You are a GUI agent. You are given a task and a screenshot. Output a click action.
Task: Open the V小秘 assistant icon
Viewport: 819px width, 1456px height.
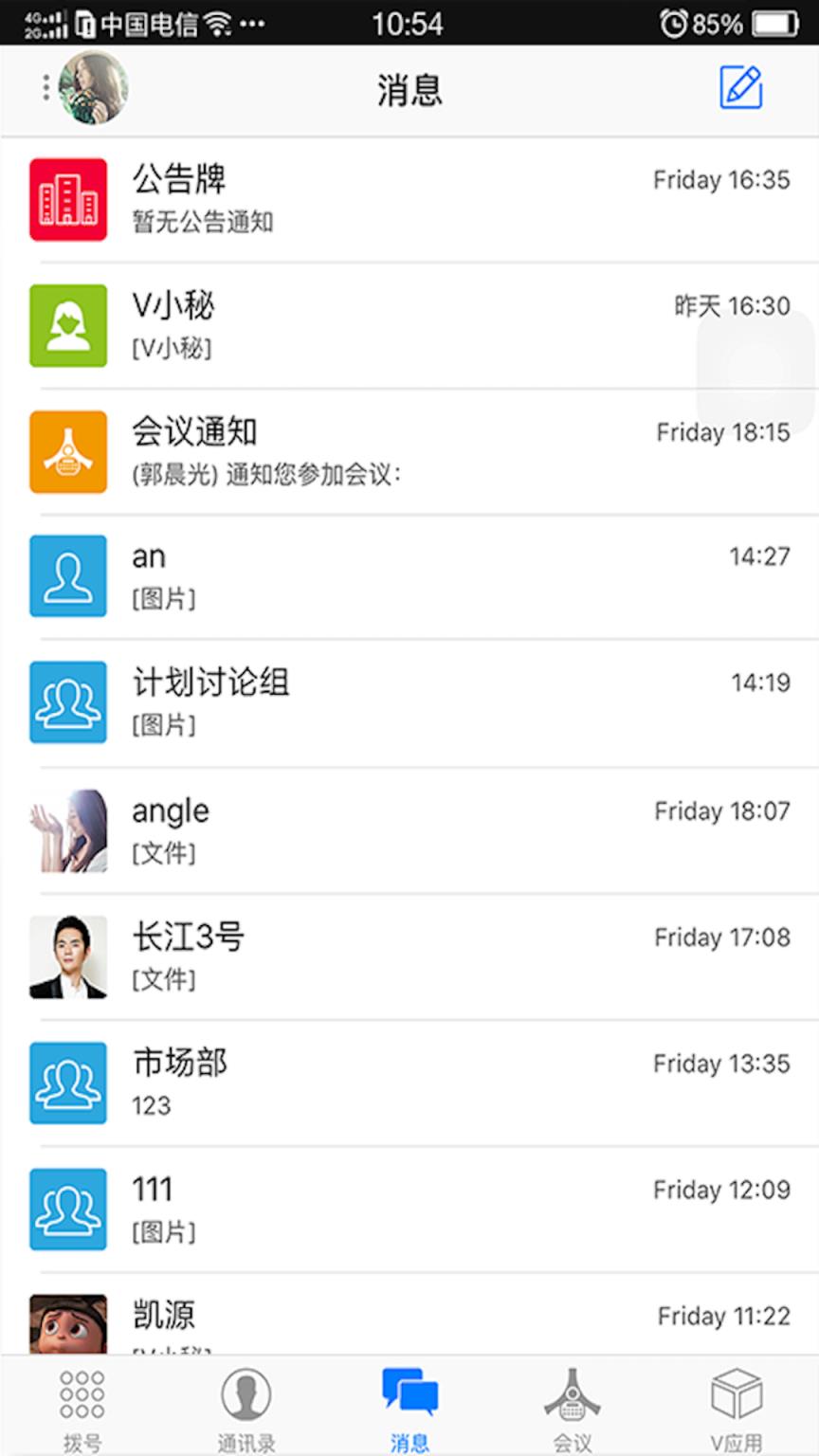(x=68, y=326)
